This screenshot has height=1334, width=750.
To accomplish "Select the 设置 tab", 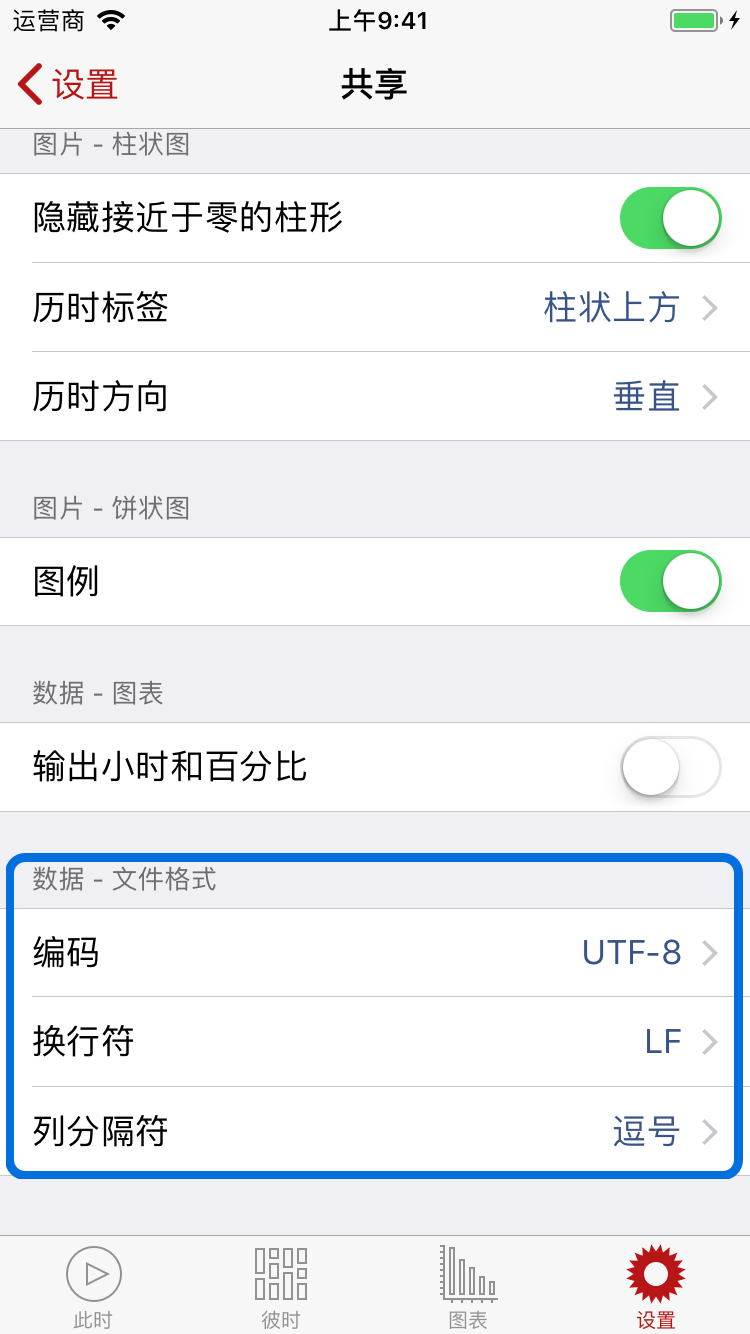I will 656,1286.
